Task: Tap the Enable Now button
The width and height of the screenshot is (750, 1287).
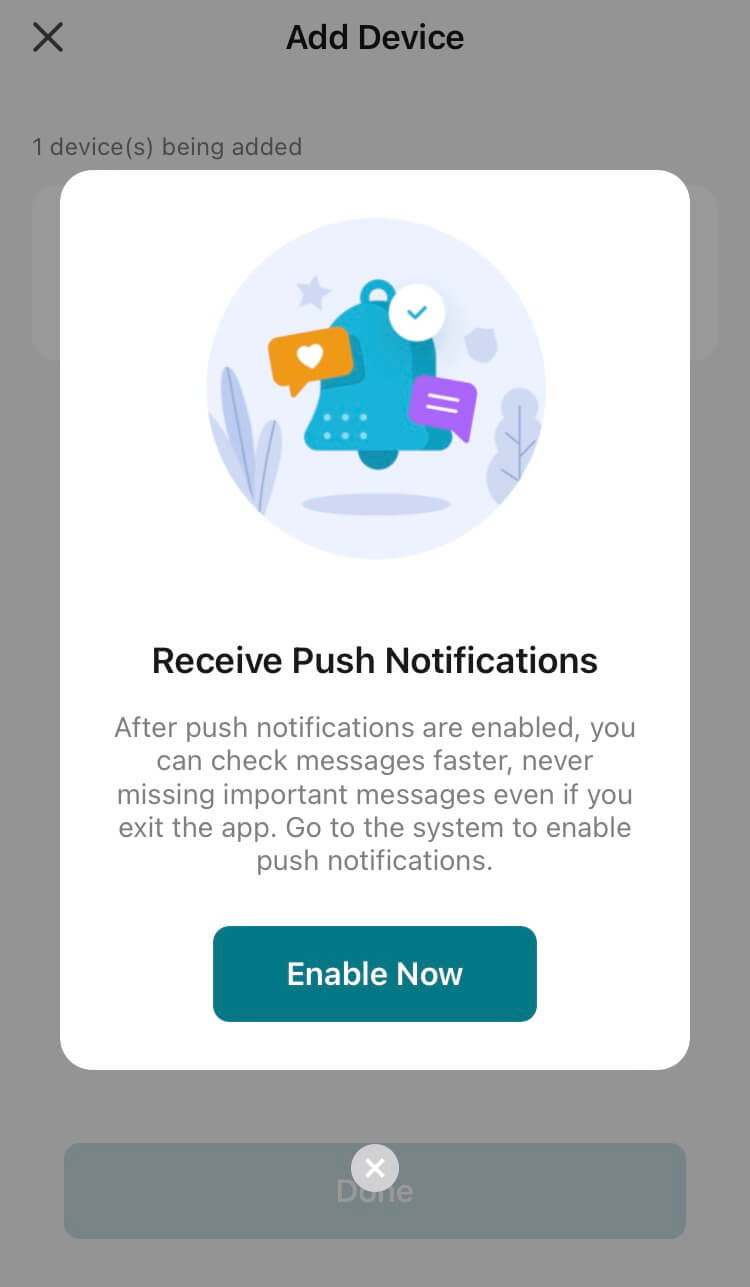Action: pos(375,974)
